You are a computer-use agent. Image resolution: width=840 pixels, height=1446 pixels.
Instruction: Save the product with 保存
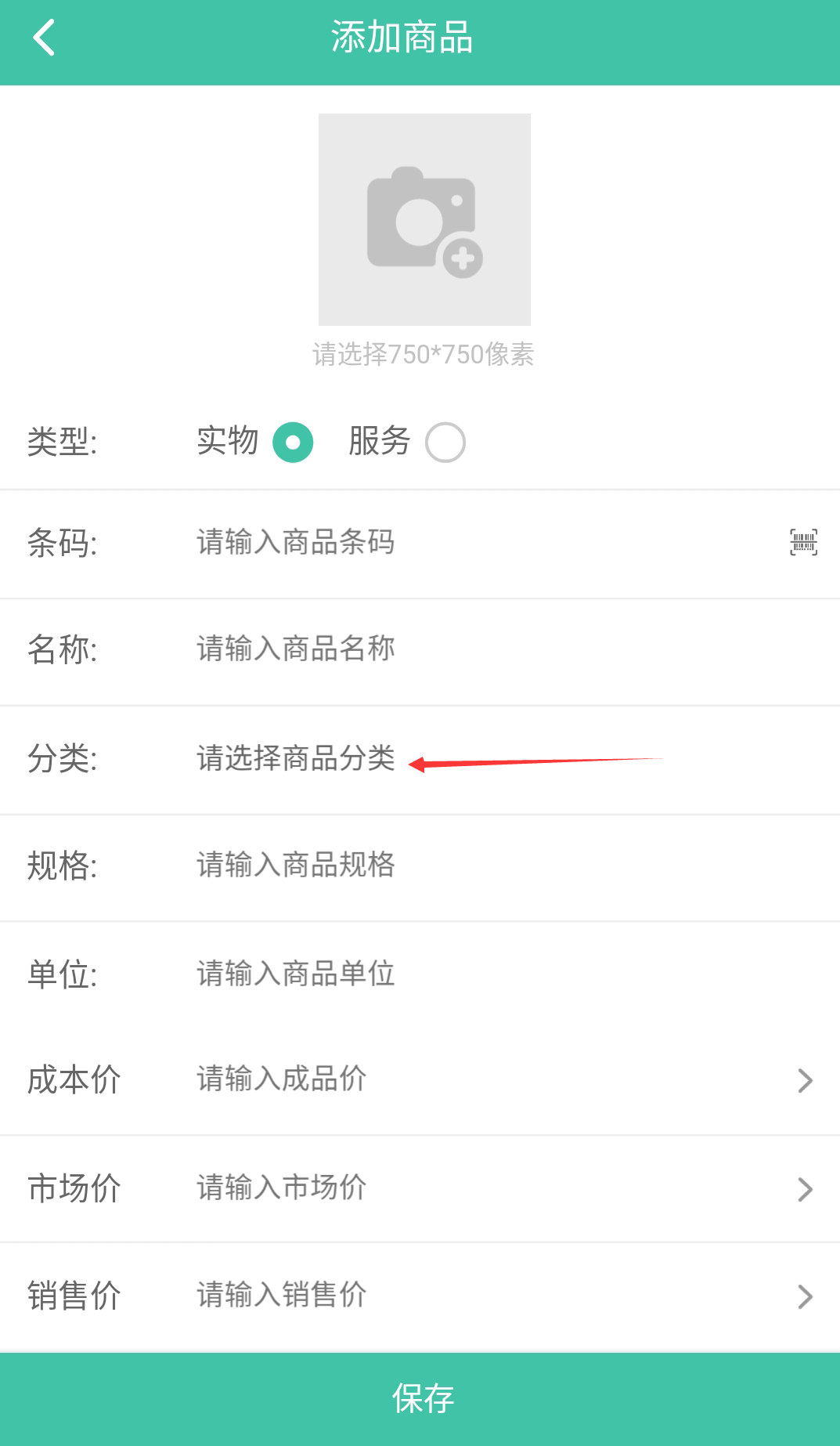click(420, 1399)
